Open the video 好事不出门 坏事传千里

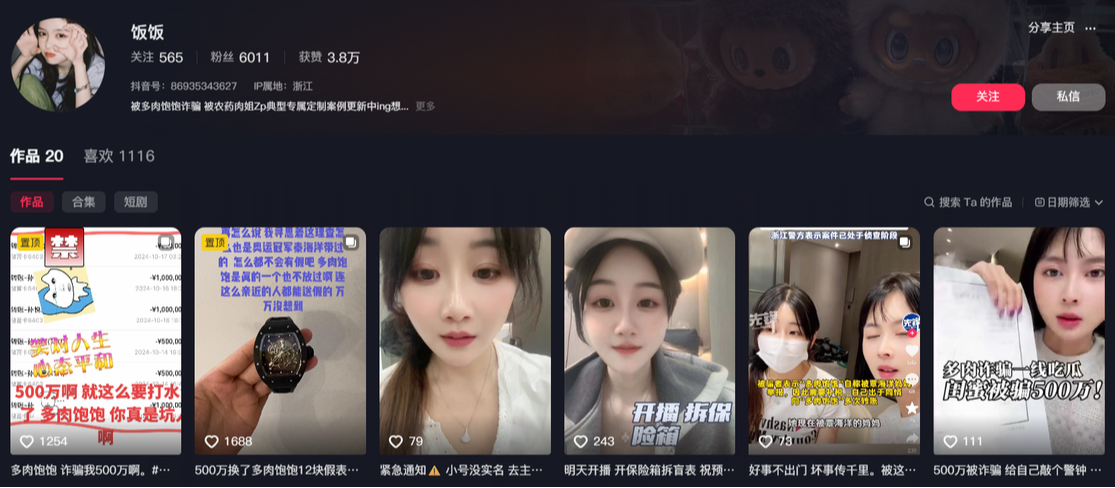[834, 342]
